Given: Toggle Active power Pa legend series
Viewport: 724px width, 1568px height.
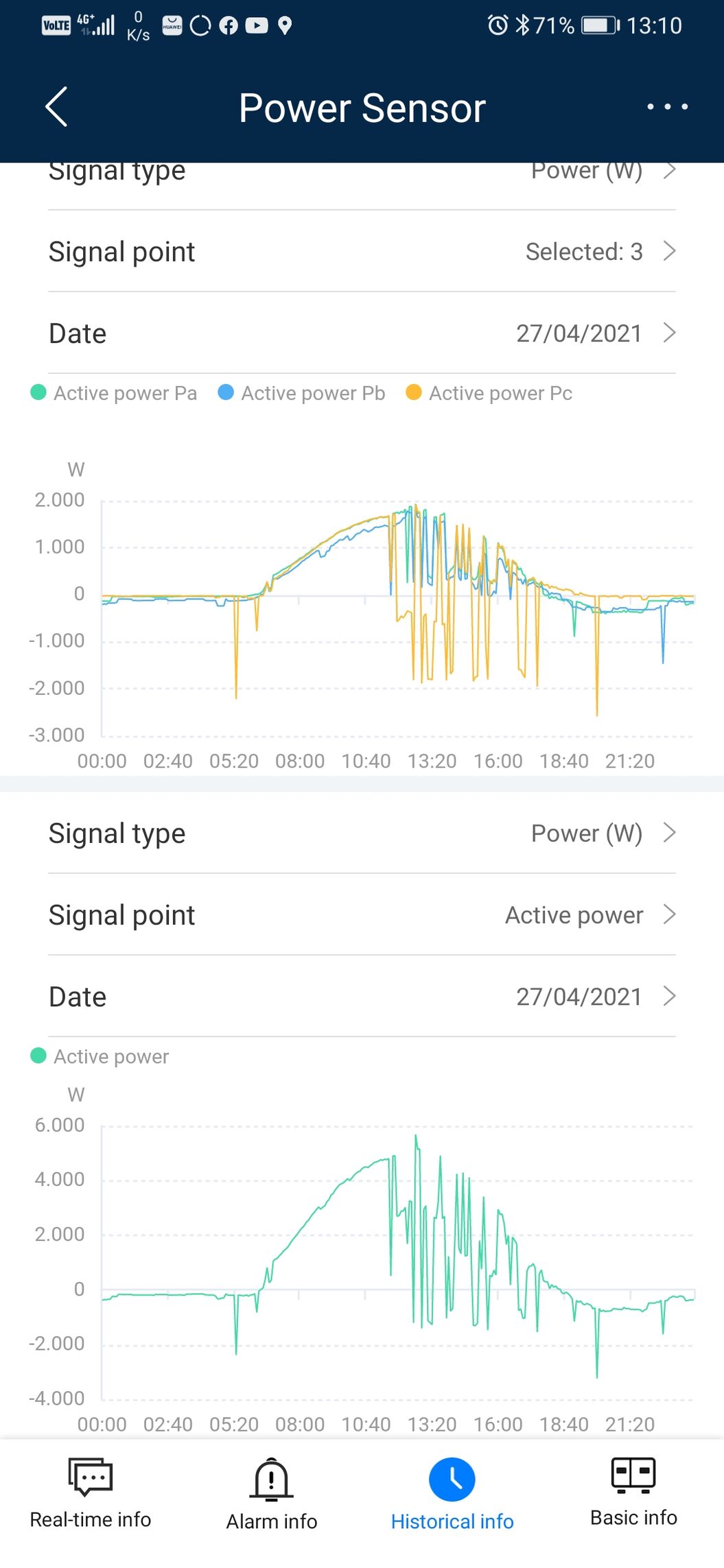Looking at the screenshot, I should [x=114, y=393].
